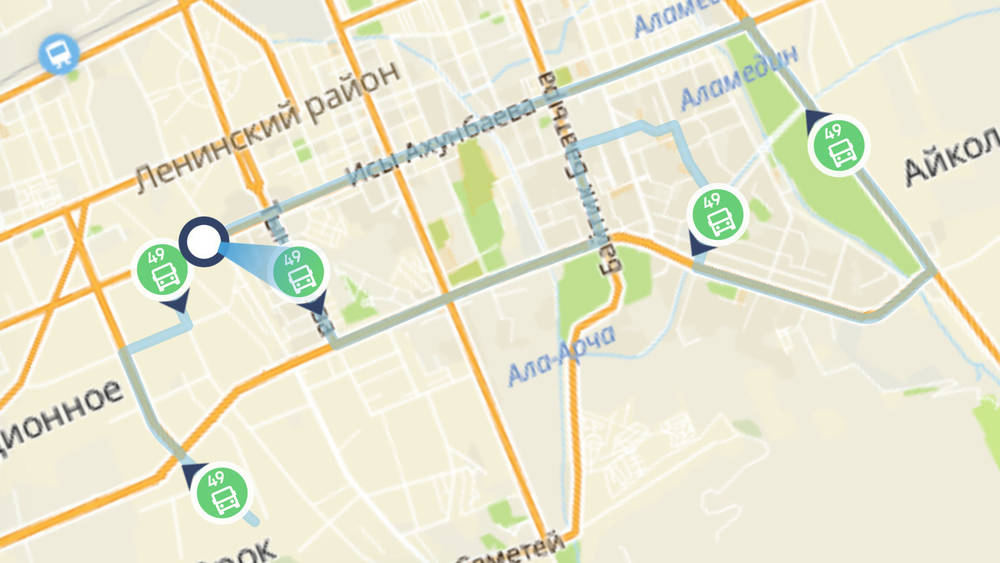
Task: Tap the white circle location marker
Action: tap(203, 242)
